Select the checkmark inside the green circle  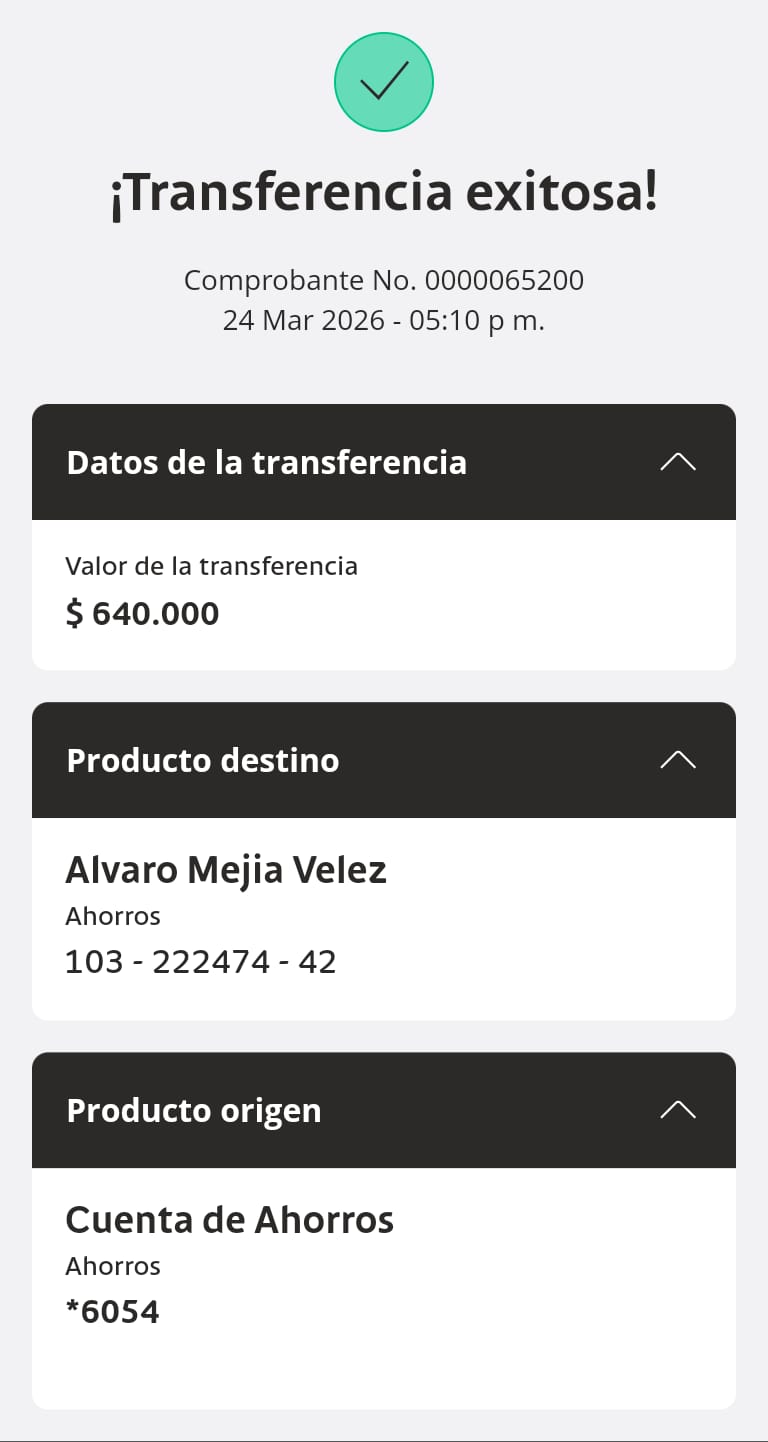(384, 82)
